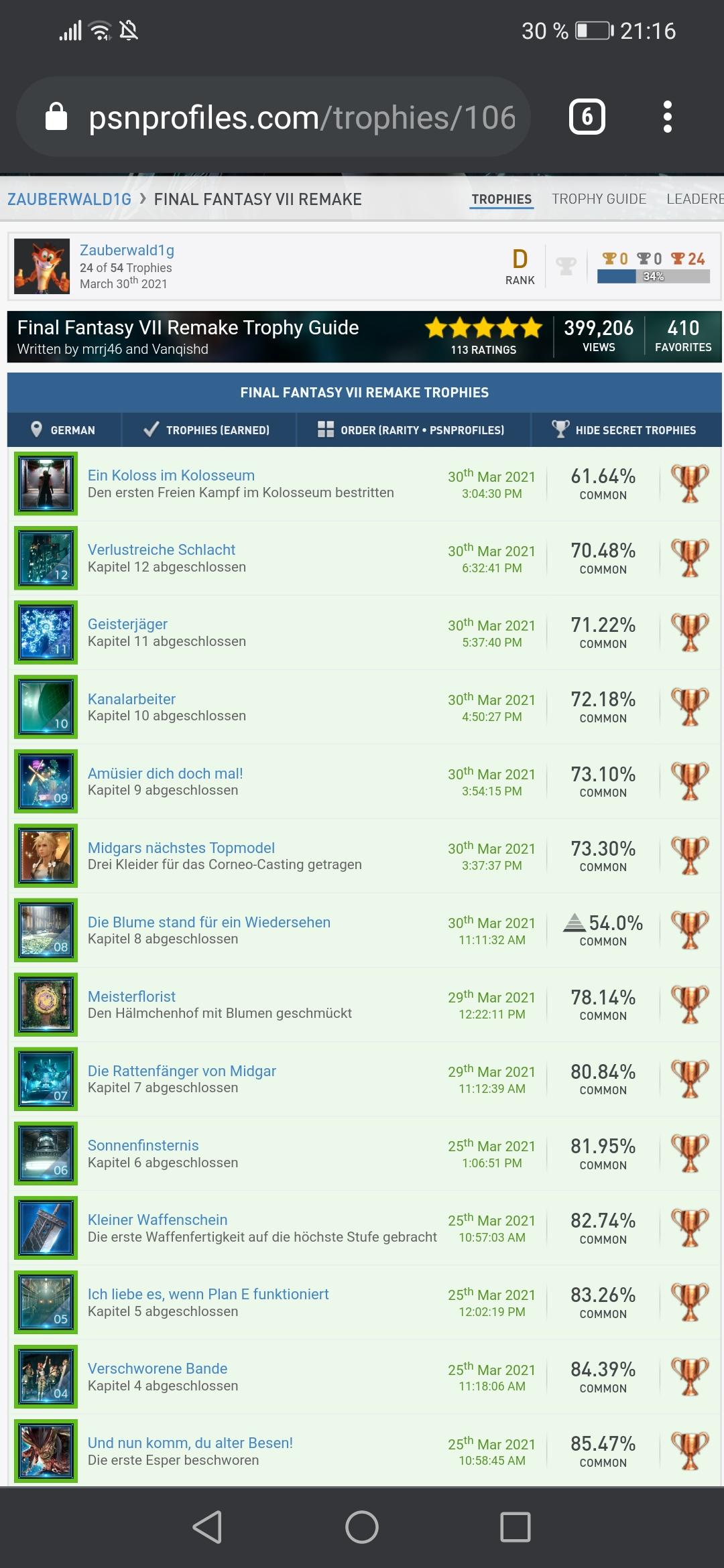Change the Trophies (Earned) filter
The width and height of the screenshot is (724, 1568).
point(208,430)
